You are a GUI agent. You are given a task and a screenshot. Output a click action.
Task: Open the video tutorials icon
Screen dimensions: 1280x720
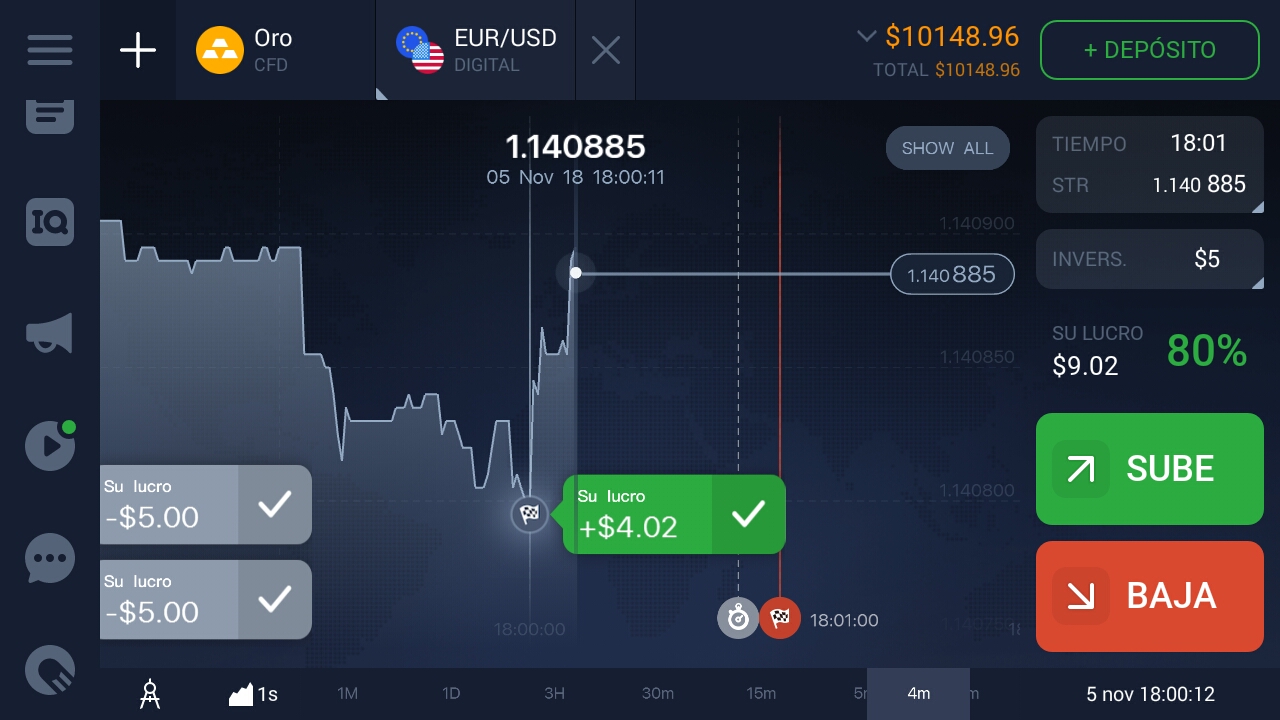click(x=50, y=446)
